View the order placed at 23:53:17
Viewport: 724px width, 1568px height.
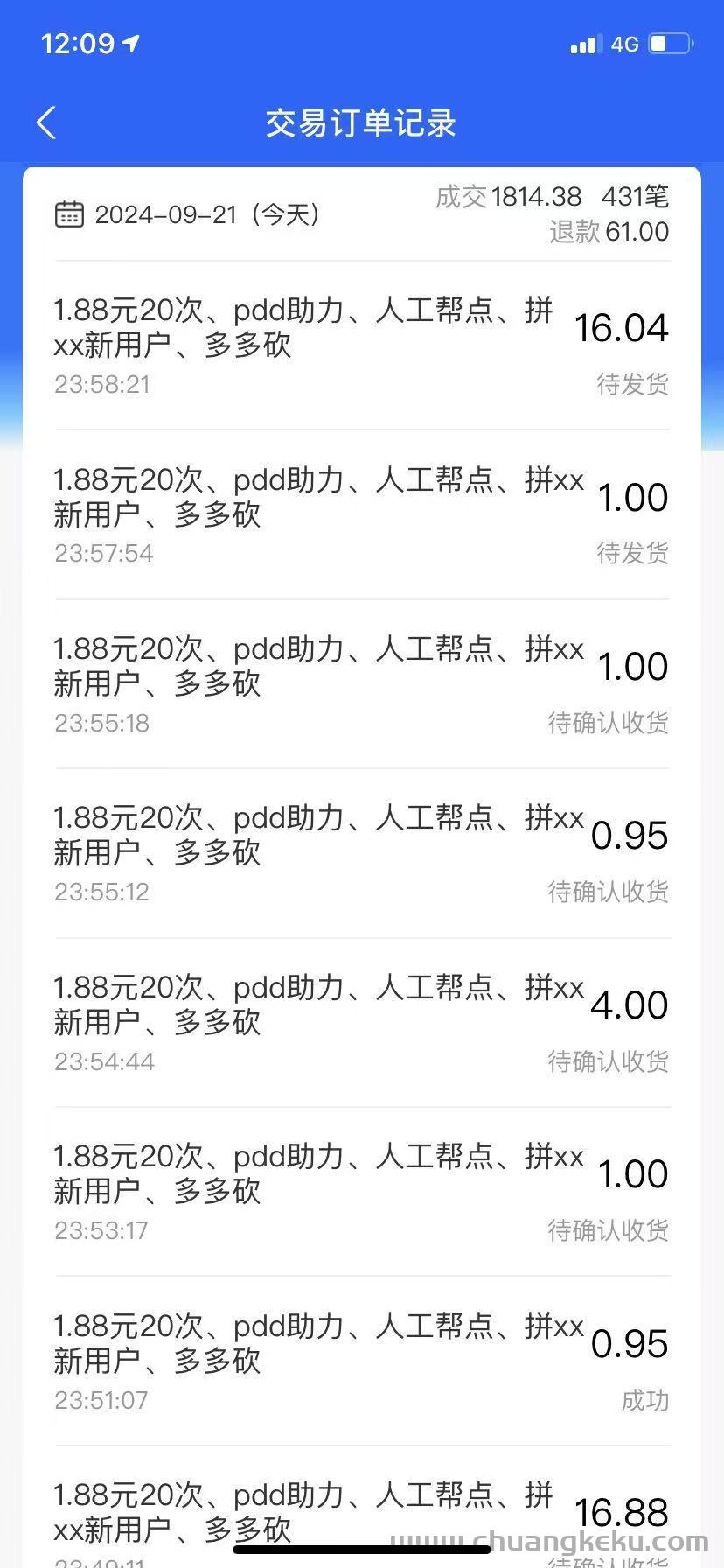pos(362,1192)
